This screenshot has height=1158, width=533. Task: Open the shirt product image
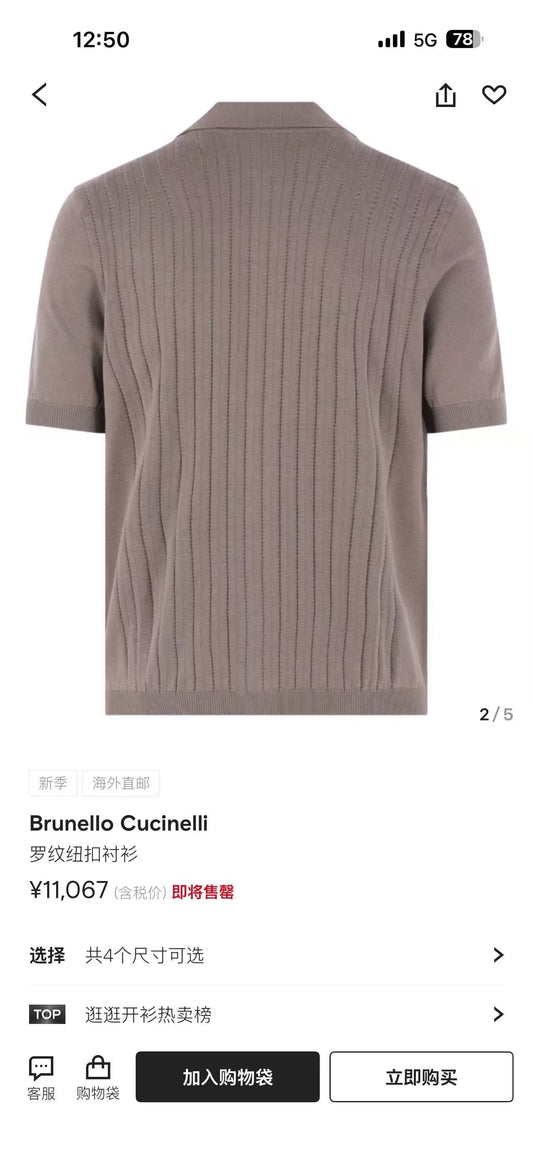[x=266, y=408]
